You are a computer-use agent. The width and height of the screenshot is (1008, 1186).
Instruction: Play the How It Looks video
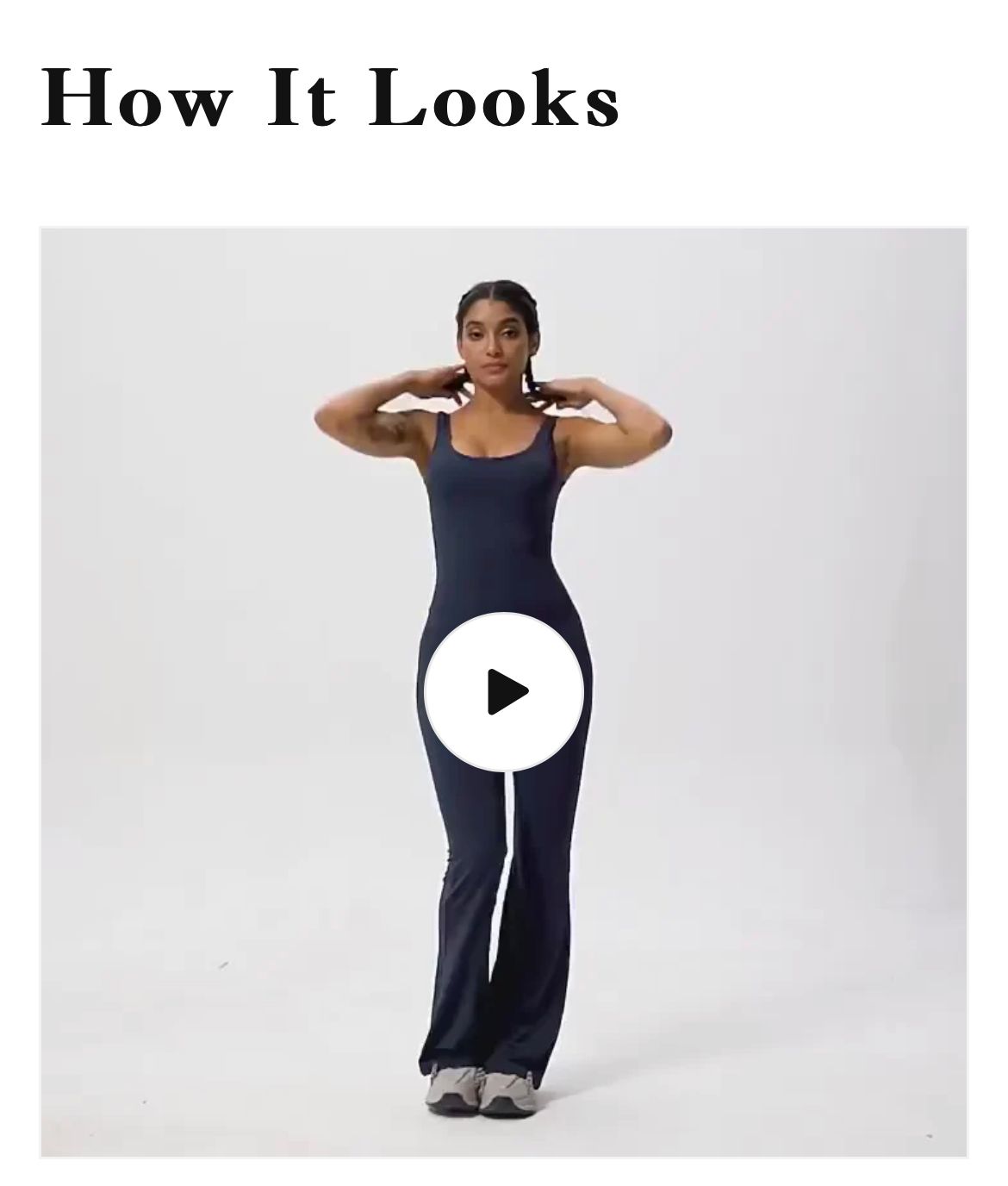pyautogui.click(x=504, y=691)
